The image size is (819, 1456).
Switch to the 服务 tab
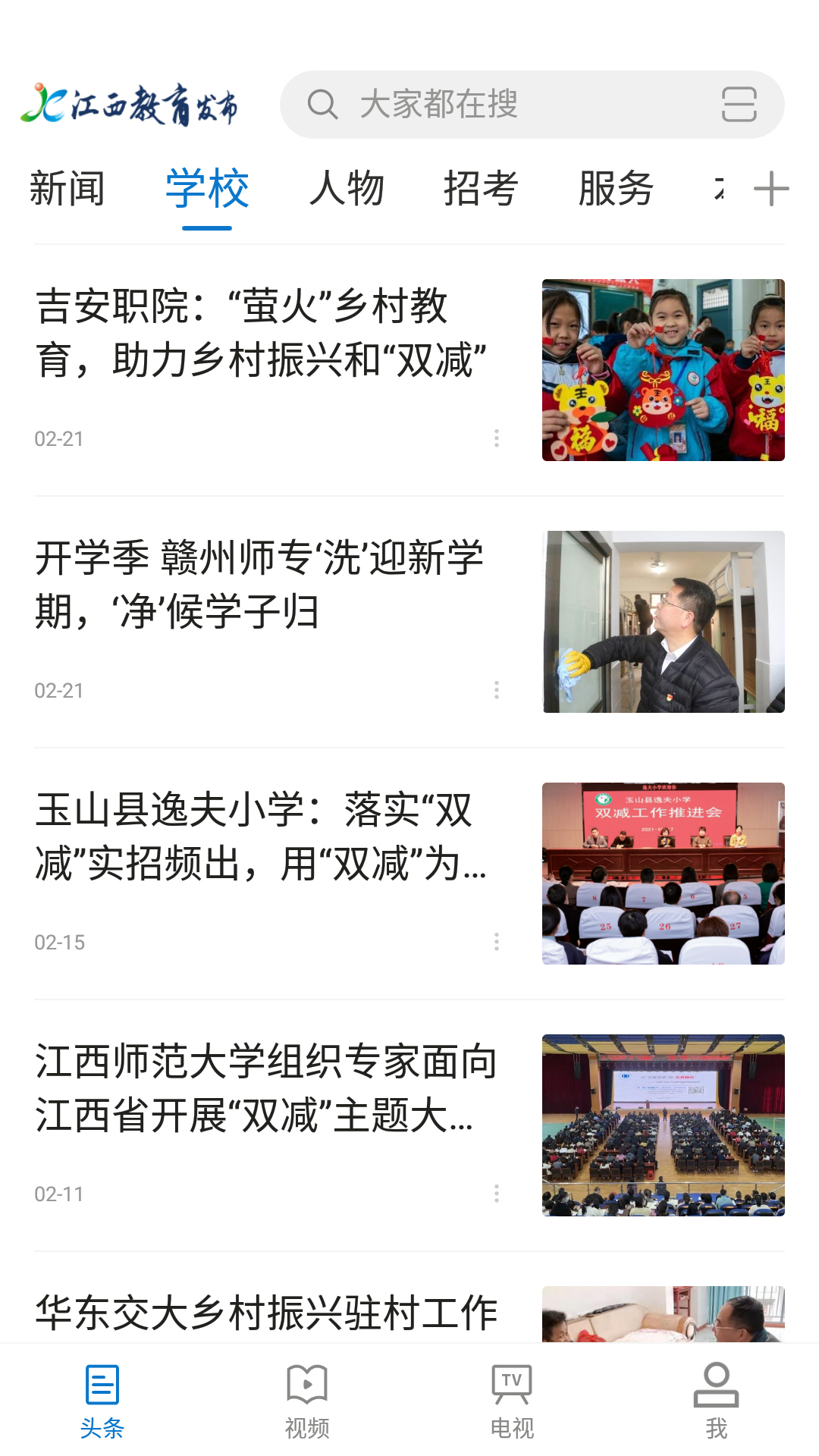(616, 189)
